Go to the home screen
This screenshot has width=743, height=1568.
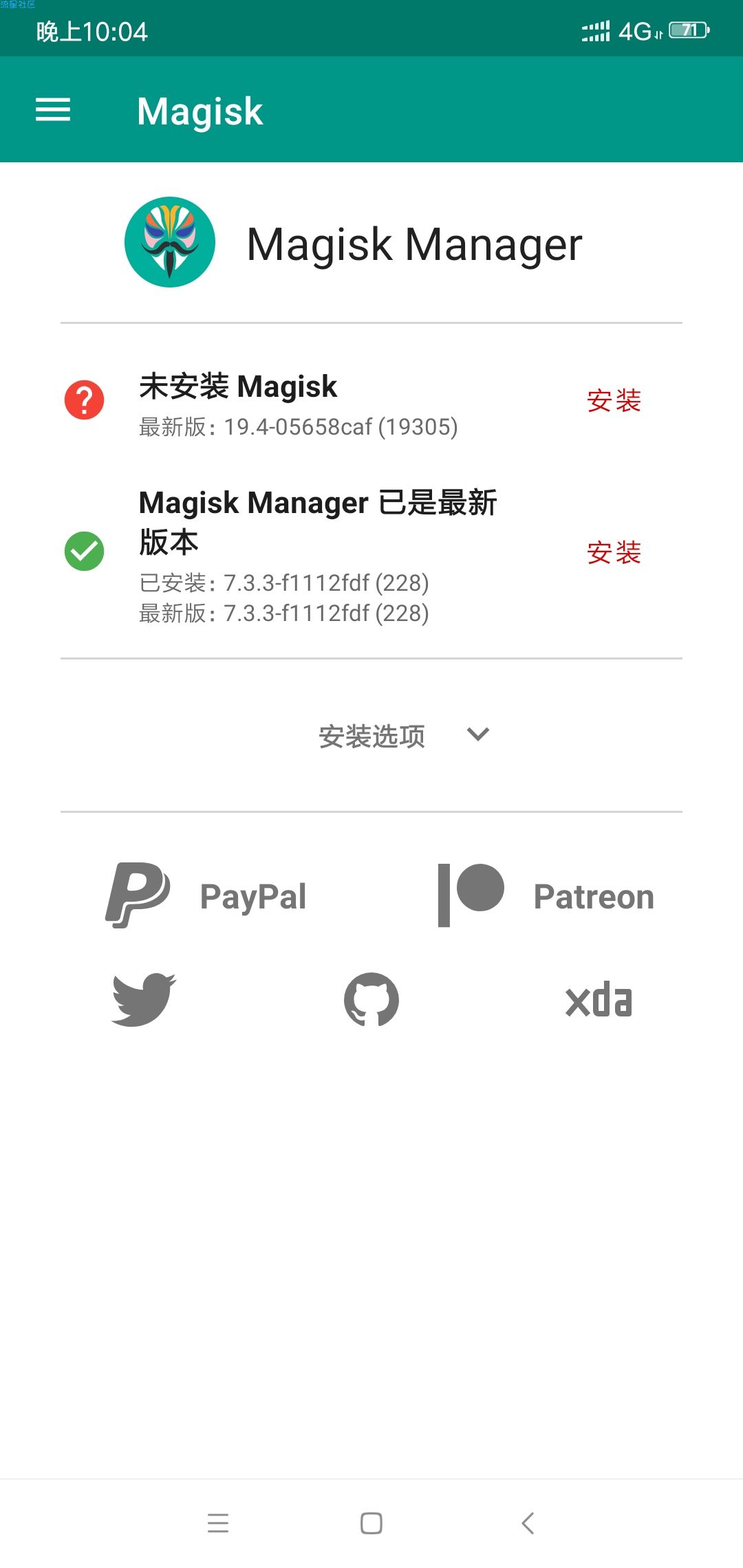coord(371,1523)
